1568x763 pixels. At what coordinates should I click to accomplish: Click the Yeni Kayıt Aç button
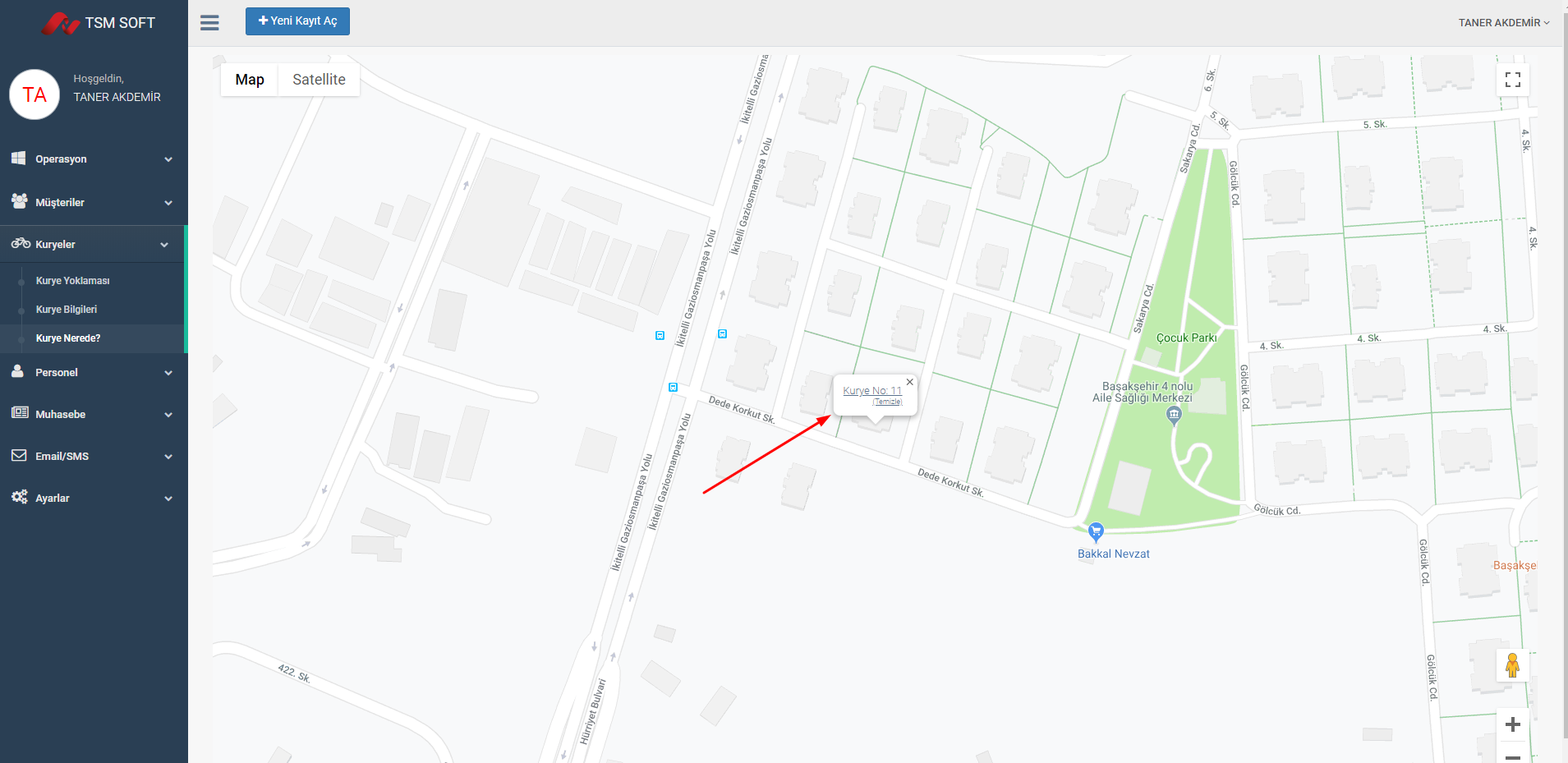pyautogui.click(x=297, y=21)
